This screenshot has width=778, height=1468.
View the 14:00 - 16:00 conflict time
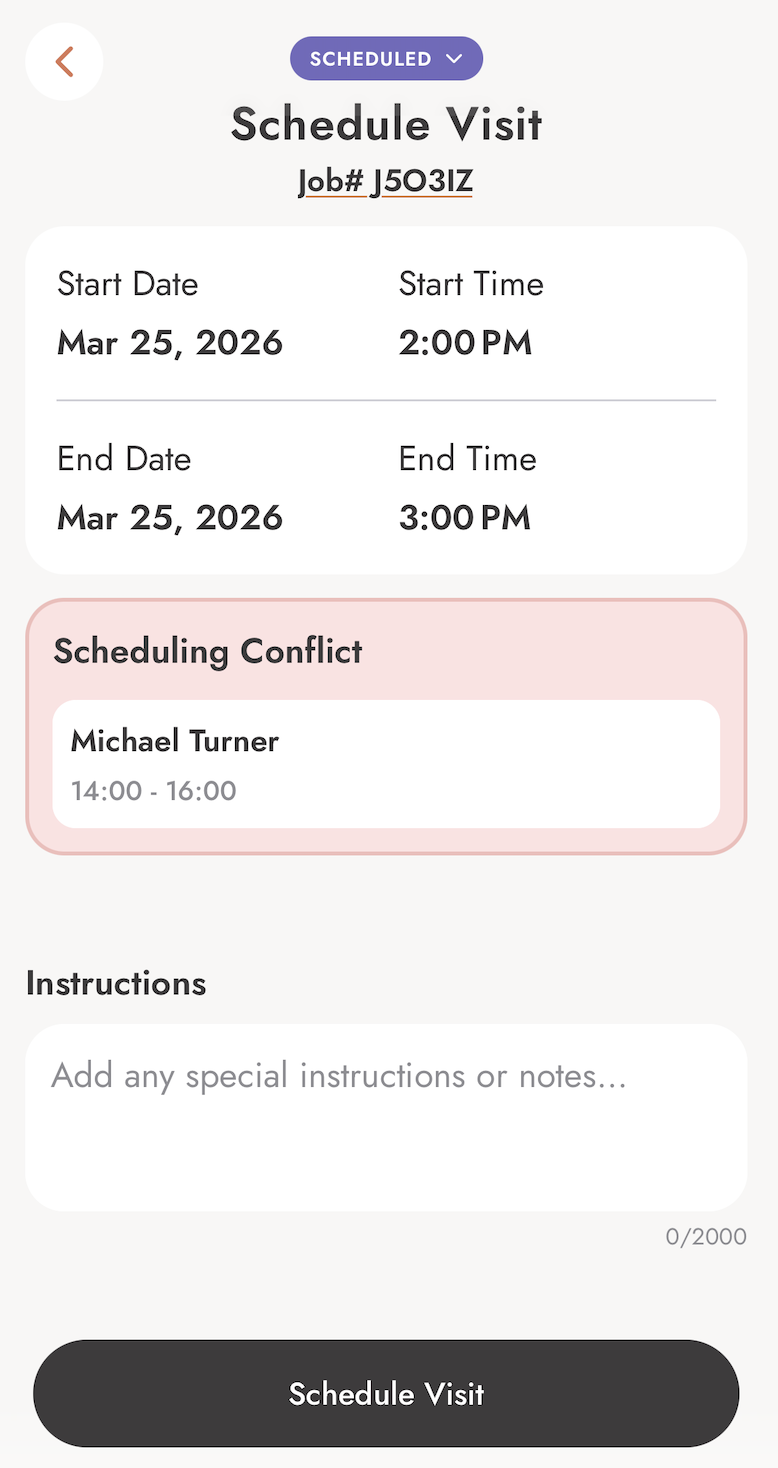(153, 791)
